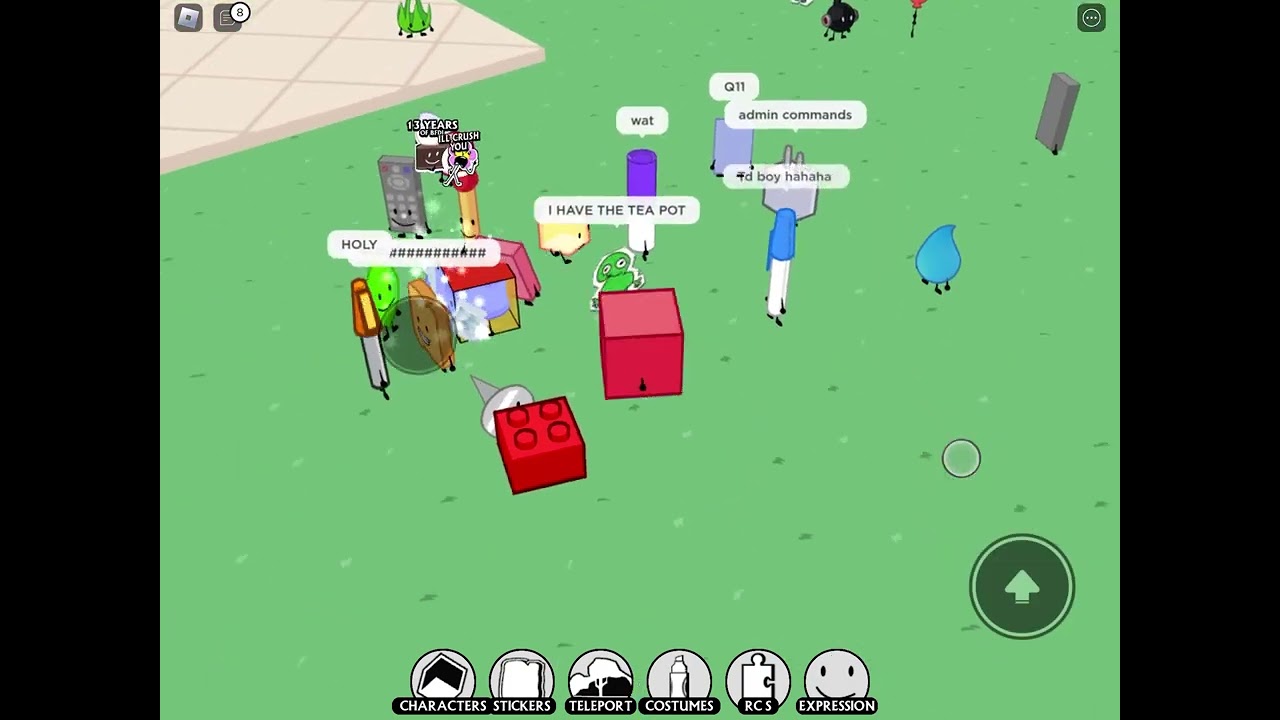Image resolution: width=1280 pixels, height=720 pixels.
Task: Open the three-dot options menu
Action: pyautogui.click(x=1091, y=18)
